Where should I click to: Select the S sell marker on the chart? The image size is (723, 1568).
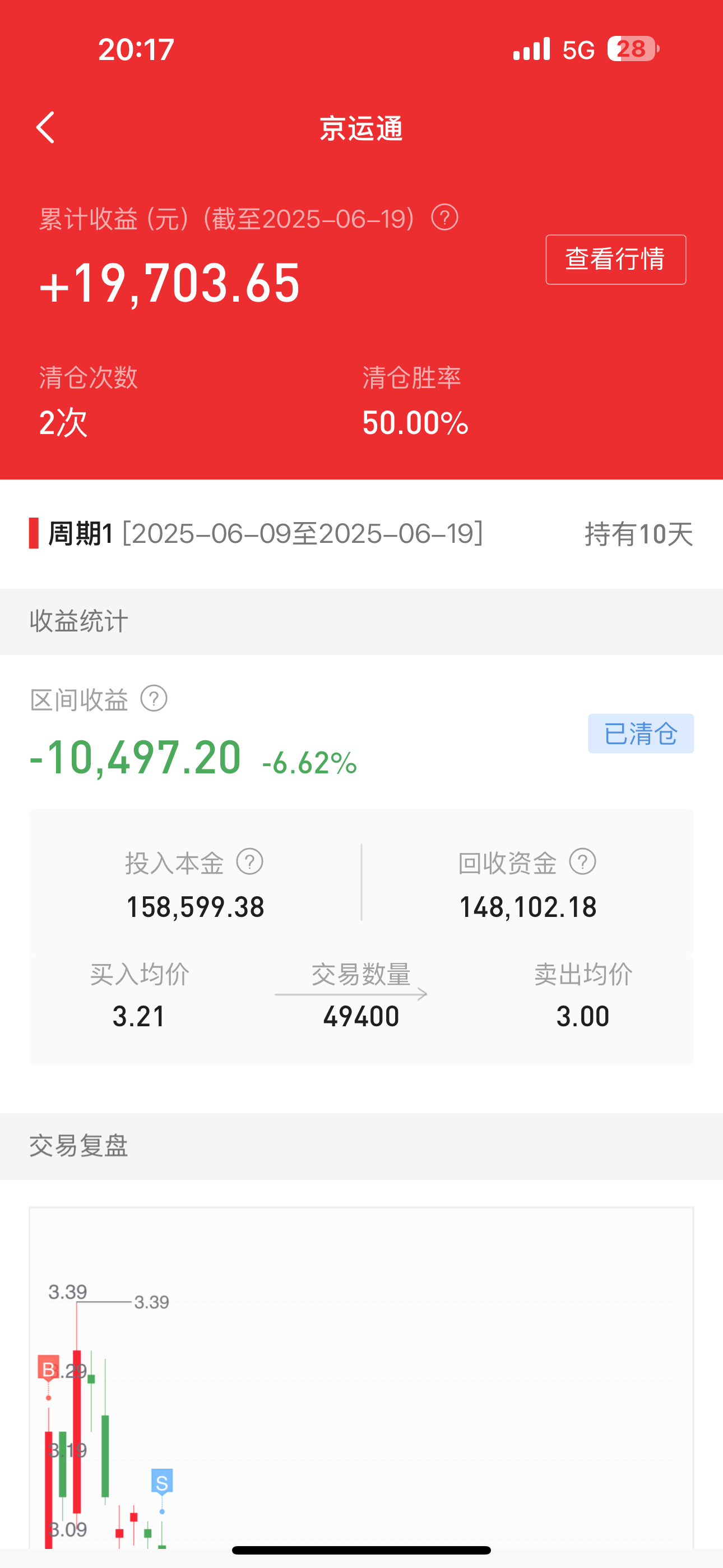pyautogui.click(x=162, y=1483)
